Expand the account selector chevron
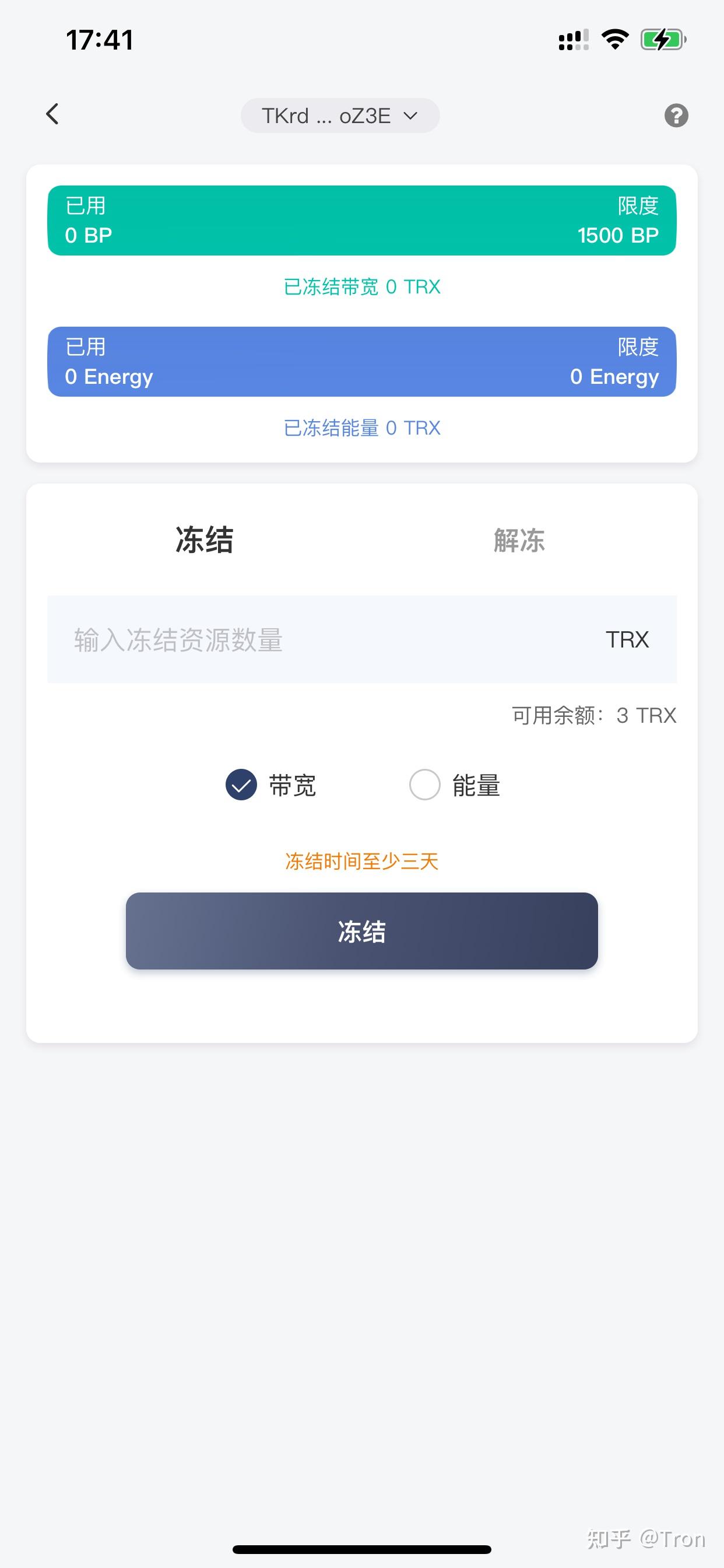 coord(412,116)
